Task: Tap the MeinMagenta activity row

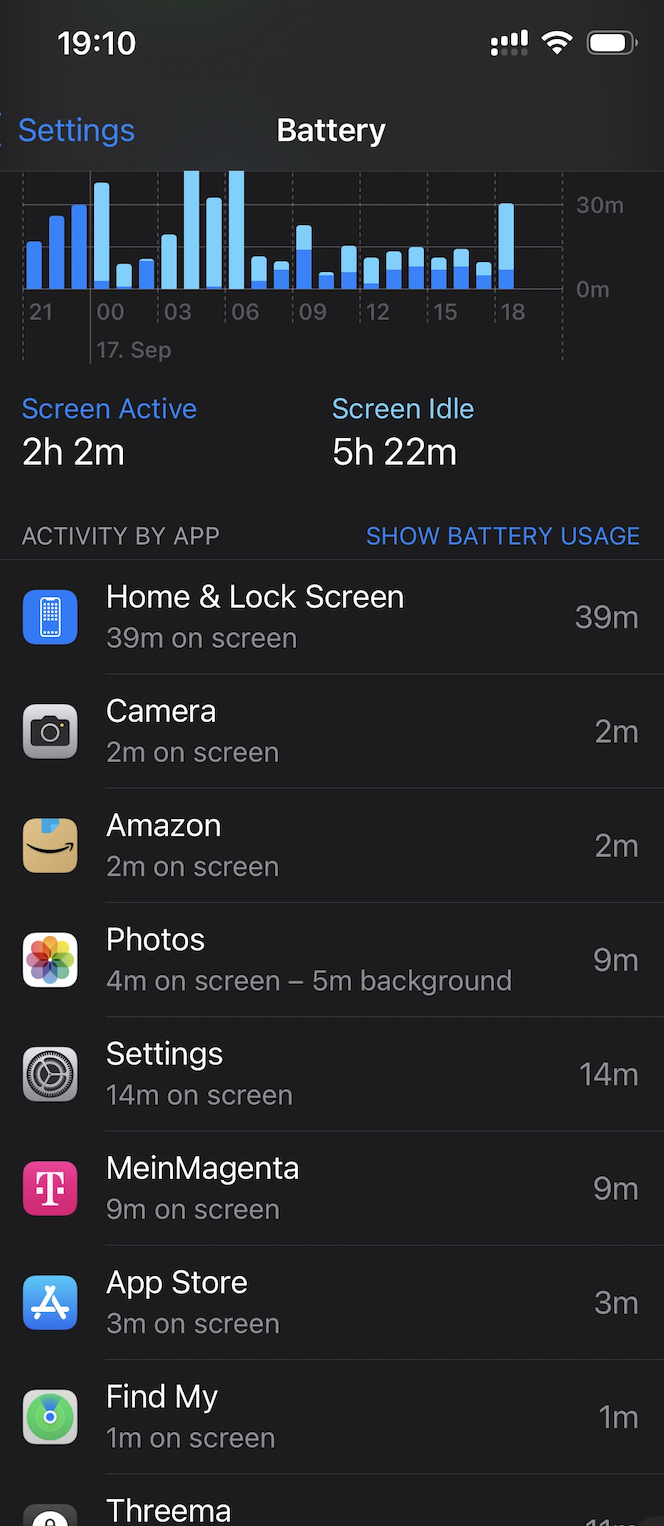Action: (332, 1187)
